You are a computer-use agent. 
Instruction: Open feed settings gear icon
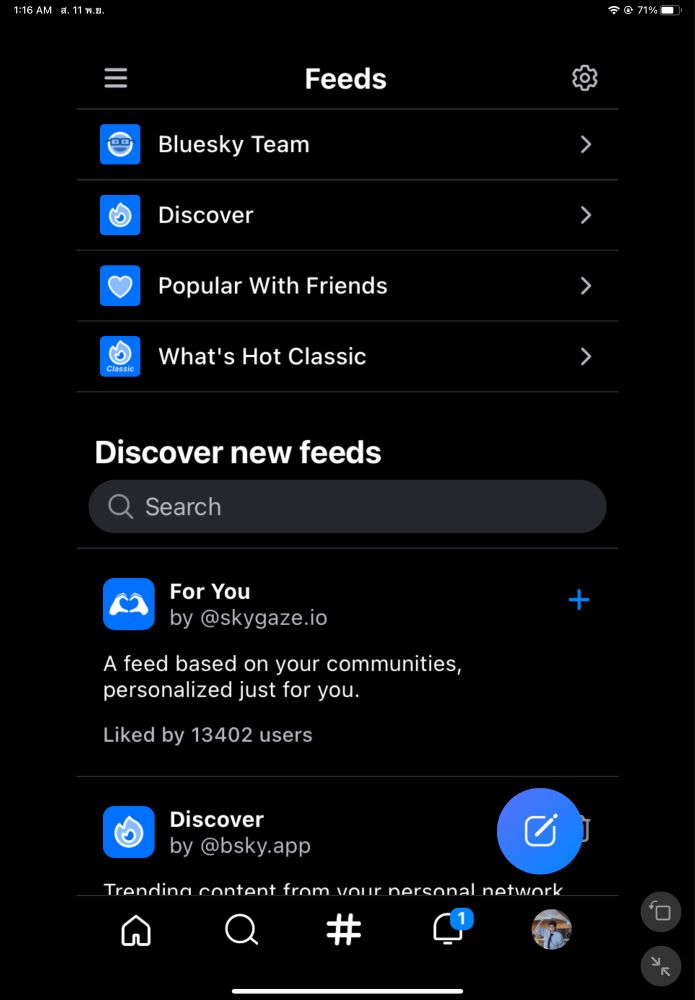click(x=584, y=78)
